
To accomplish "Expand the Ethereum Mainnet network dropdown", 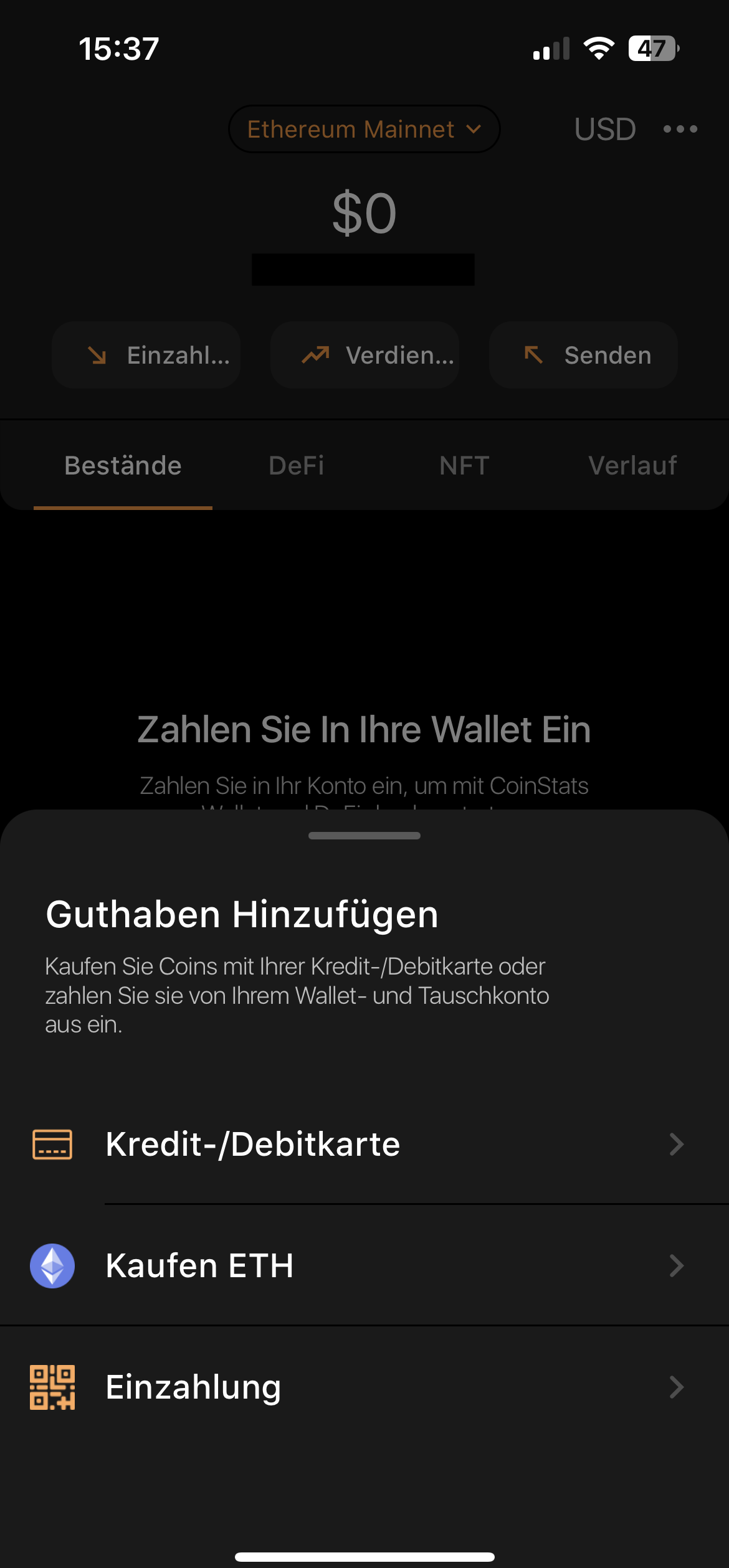I will [364, 130].
